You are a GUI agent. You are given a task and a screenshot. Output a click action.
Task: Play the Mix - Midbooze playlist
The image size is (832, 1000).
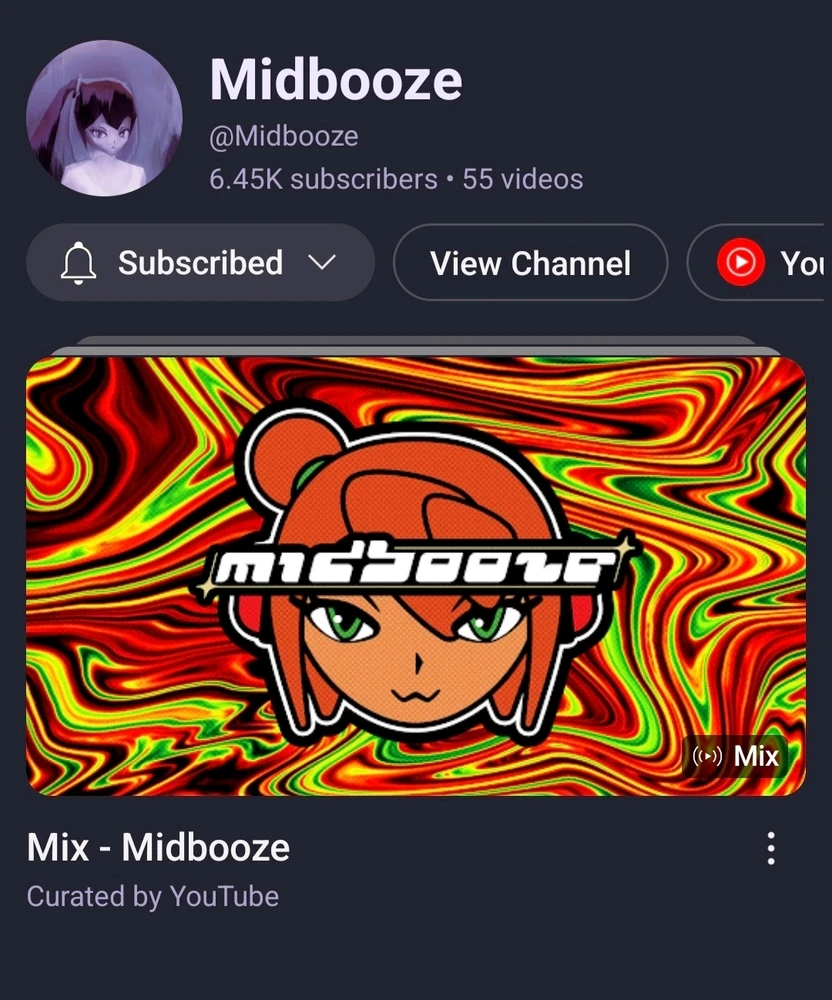[x=415, y=576]
